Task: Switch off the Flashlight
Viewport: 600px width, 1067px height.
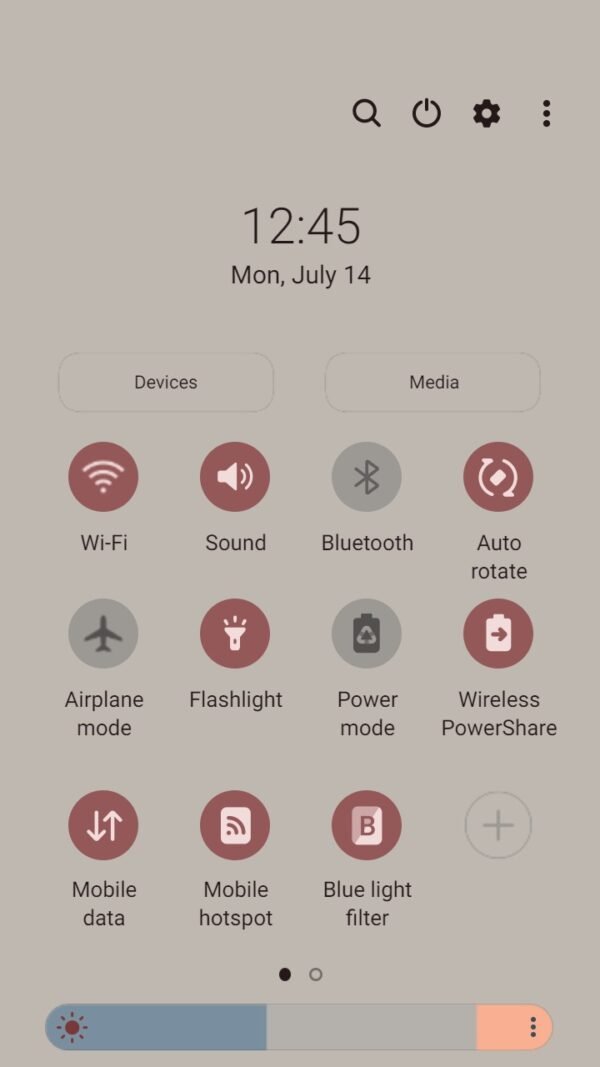Action: click(x=235, y=634)
